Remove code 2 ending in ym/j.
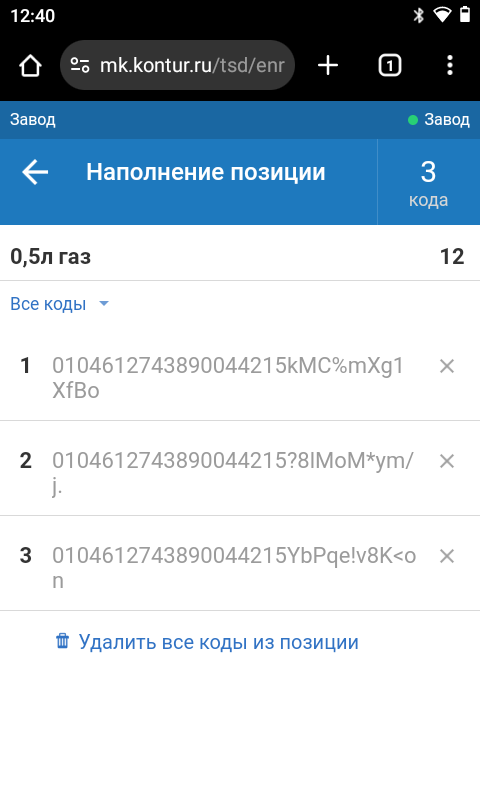 (x=447, y=461)
